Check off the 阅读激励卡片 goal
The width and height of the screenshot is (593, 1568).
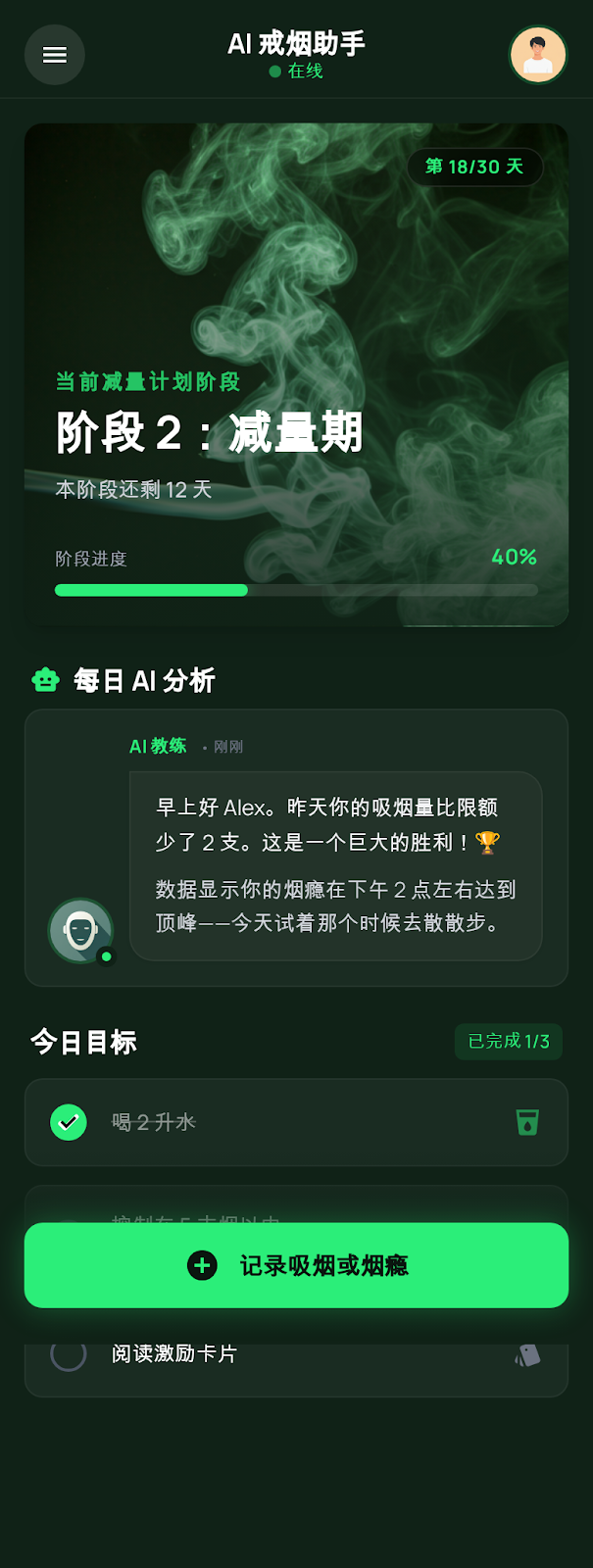pos(69,1355)
